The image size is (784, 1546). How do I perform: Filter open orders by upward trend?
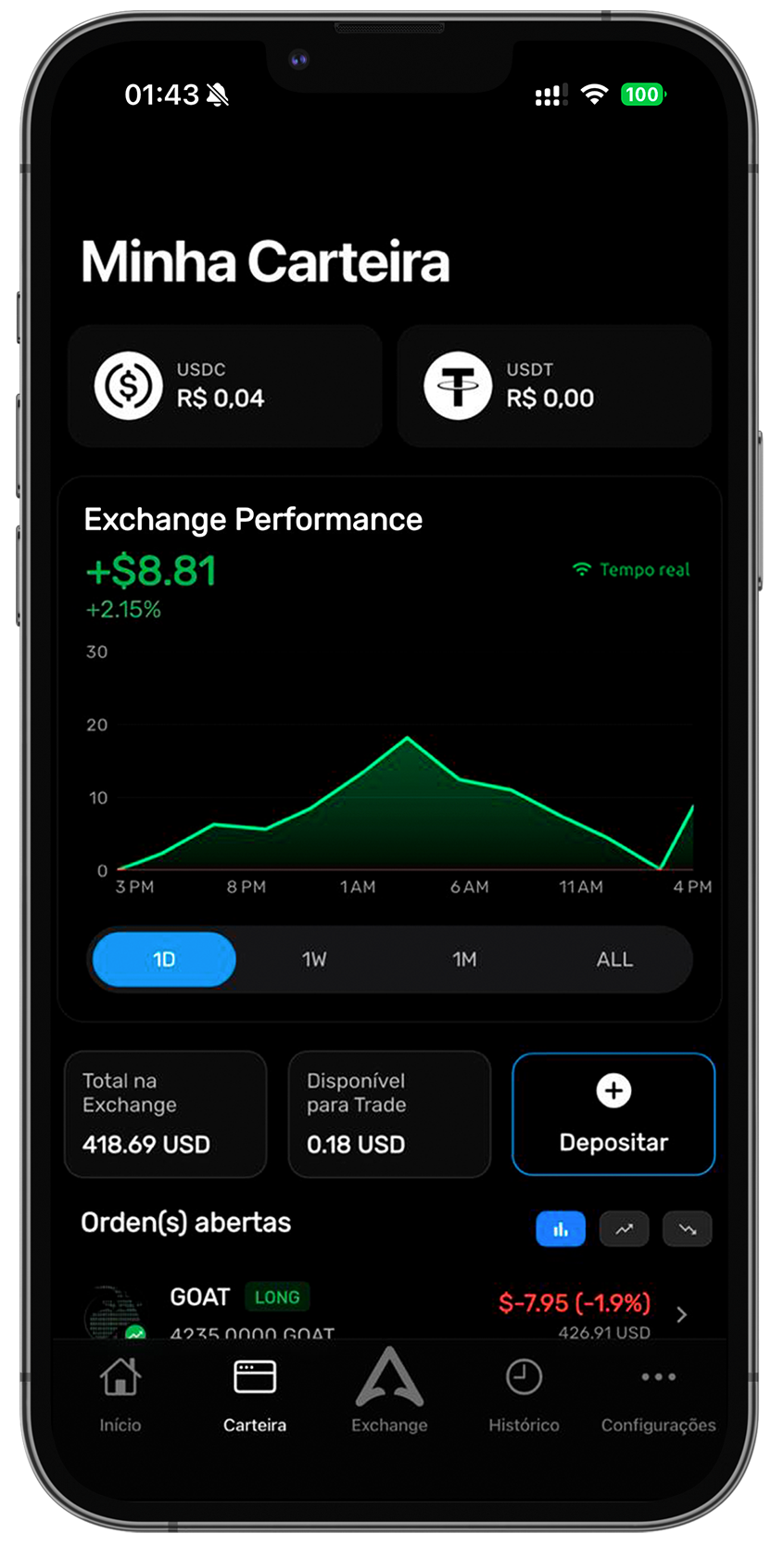click(x=625, y=1229)
